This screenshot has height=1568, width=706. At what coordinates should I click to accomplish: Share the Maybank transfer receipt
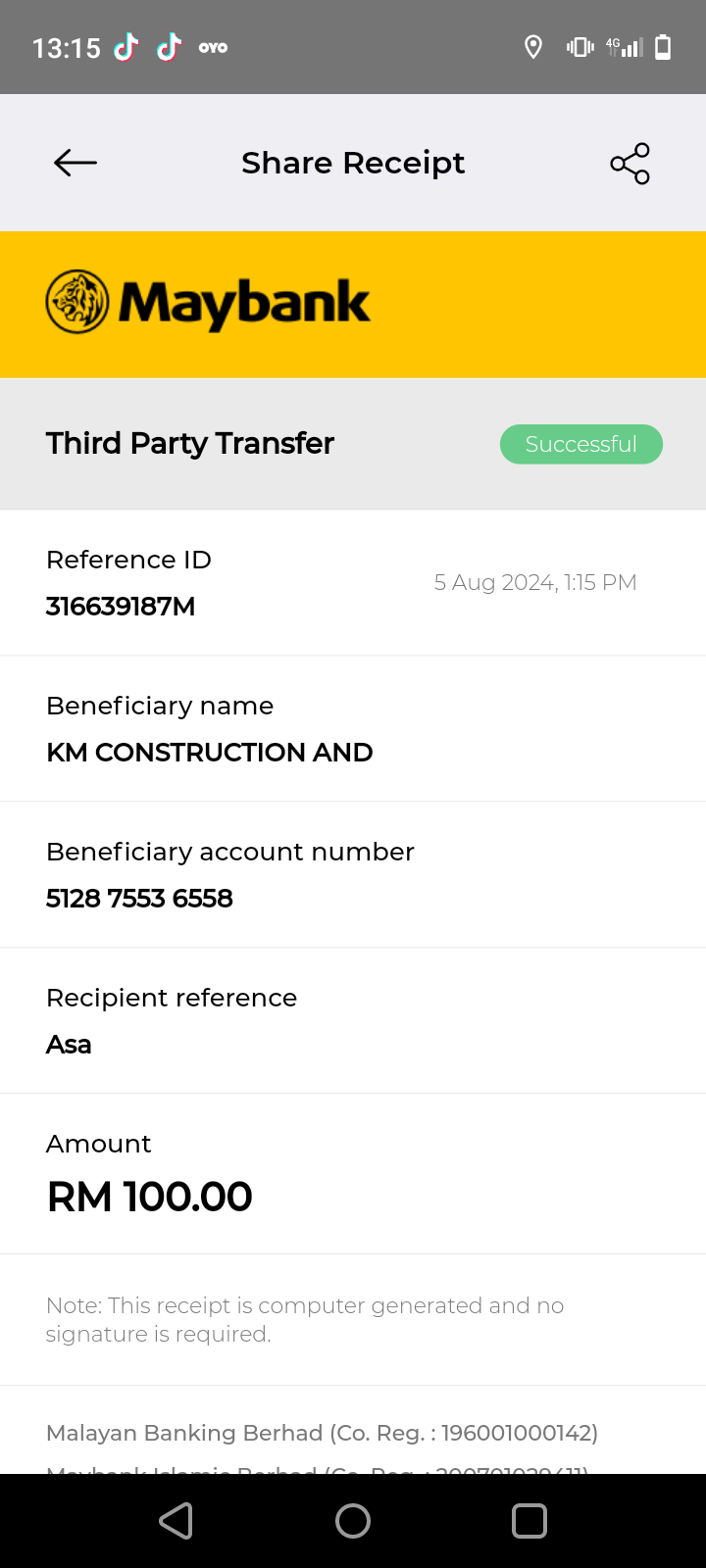point(630,164)
